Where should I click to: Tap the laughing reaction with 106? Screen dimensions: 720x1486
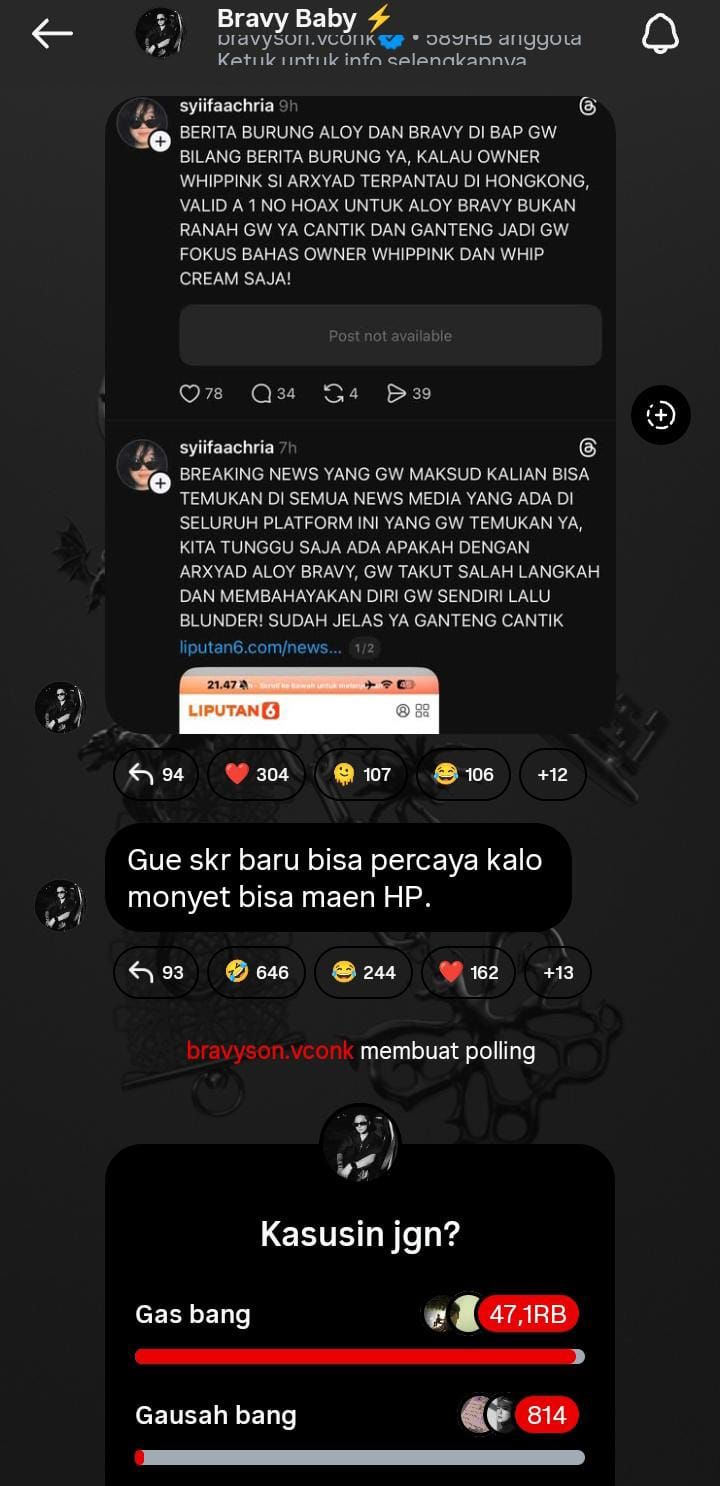[465, 774]
